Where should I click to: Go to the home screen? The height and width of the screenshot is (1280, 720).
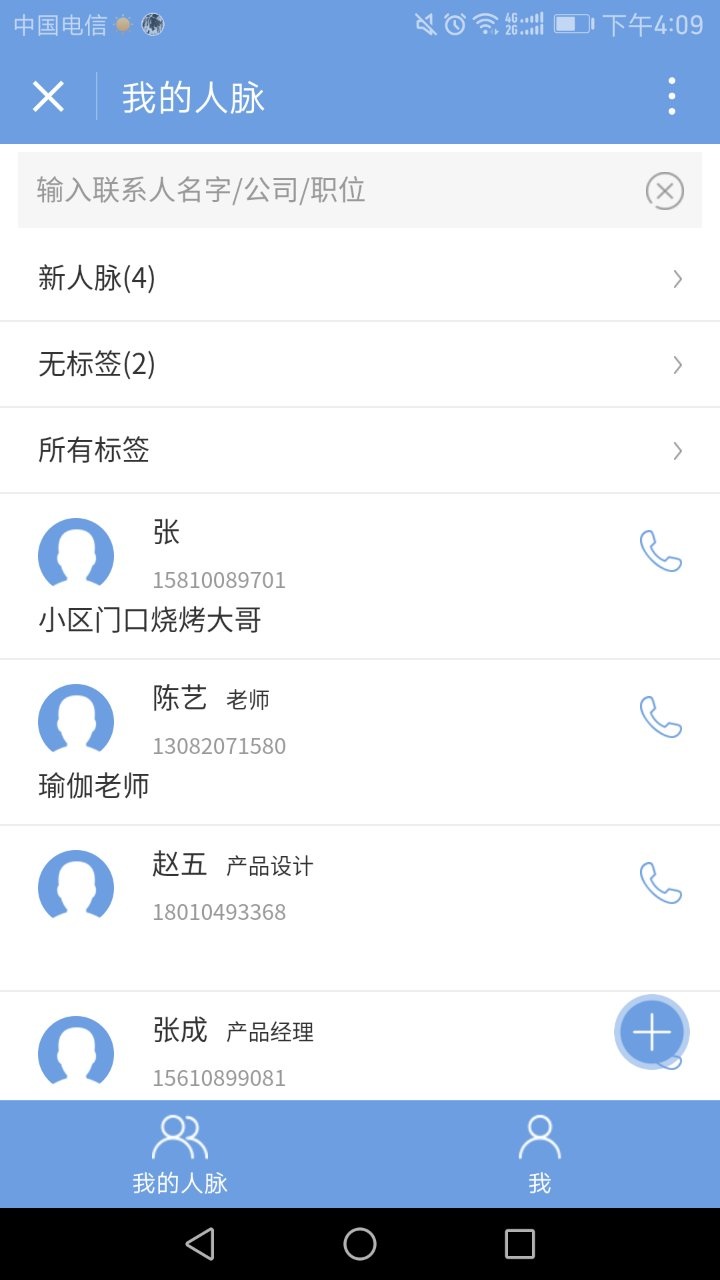click(360, 1244)
